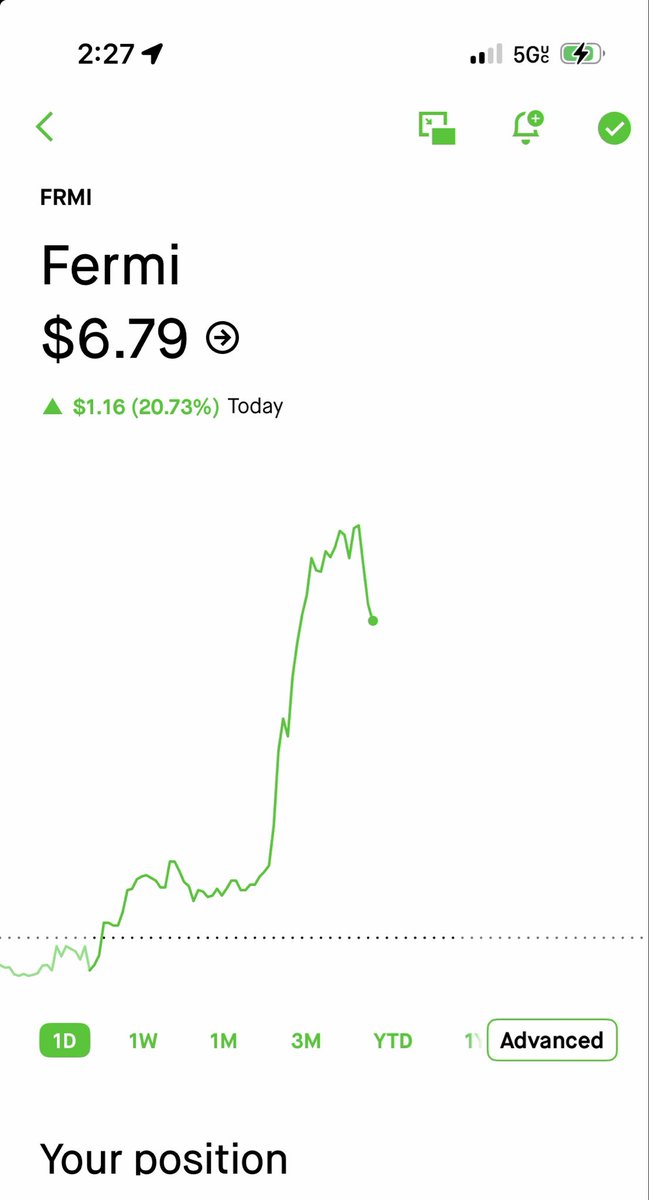This screenshot has height=1200, width=649.
Task: Select the 1D chart range
Action: click(64, 1040)
